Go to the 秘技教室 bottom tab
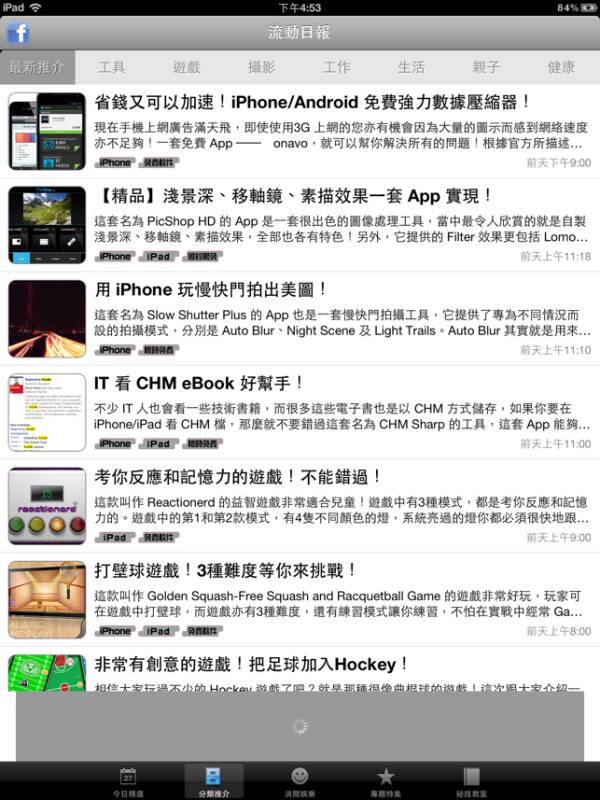 coord(471,781)
